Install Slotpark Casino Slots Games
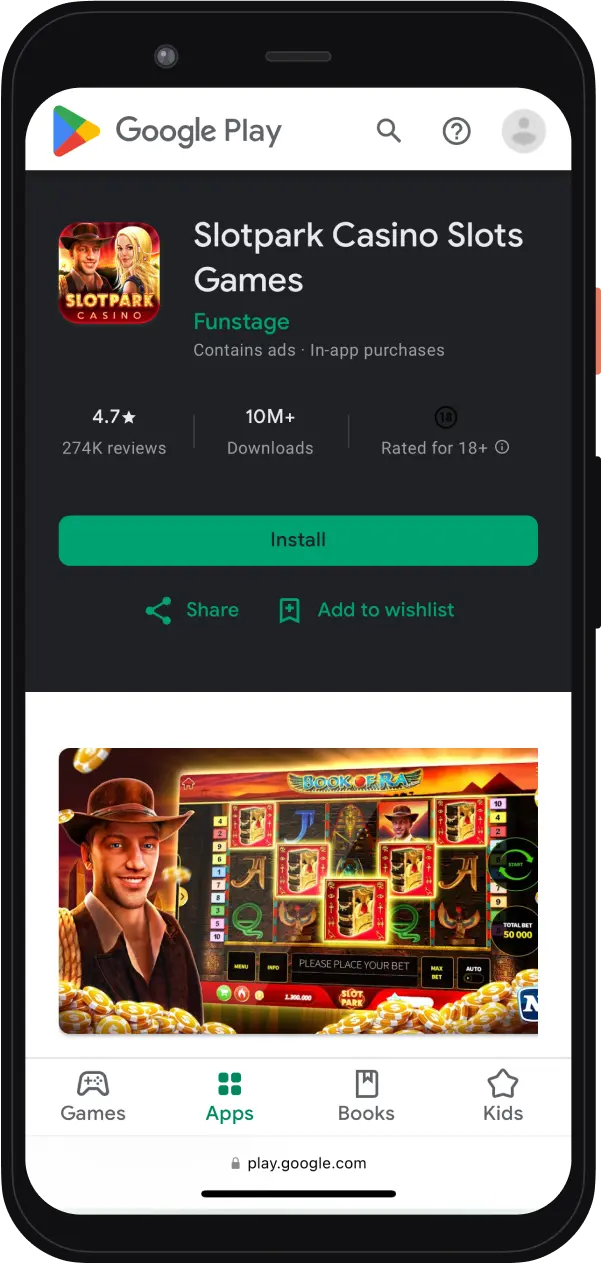 tap(298, 540)
